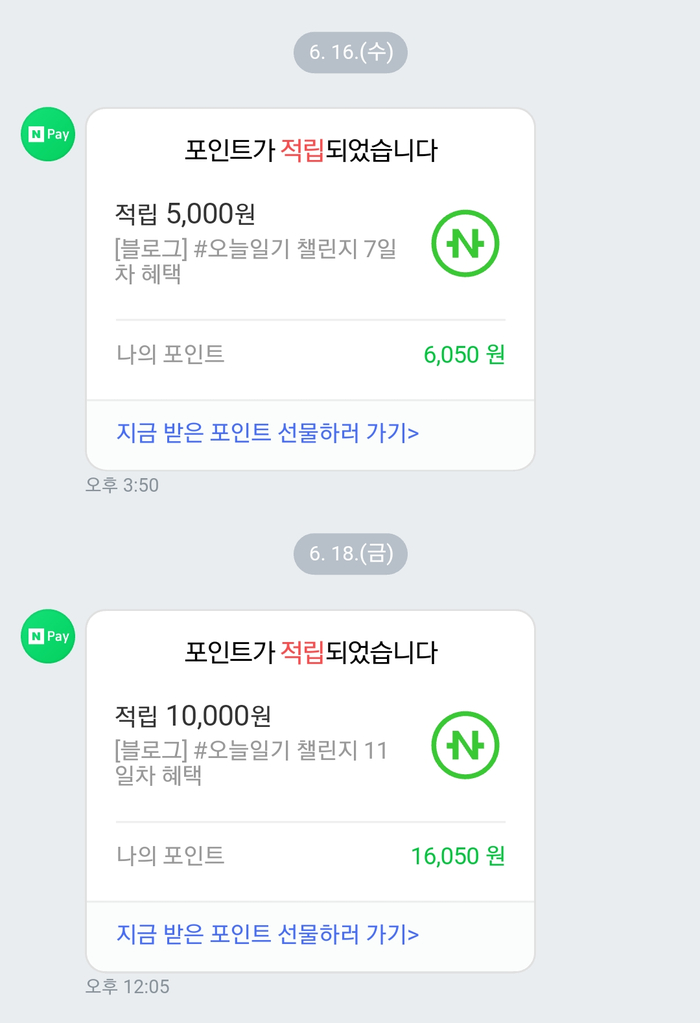Tap N Pay profile icon beside 6. 16. message
Screen dimensions: 700x1023
[x=48, y=134]
